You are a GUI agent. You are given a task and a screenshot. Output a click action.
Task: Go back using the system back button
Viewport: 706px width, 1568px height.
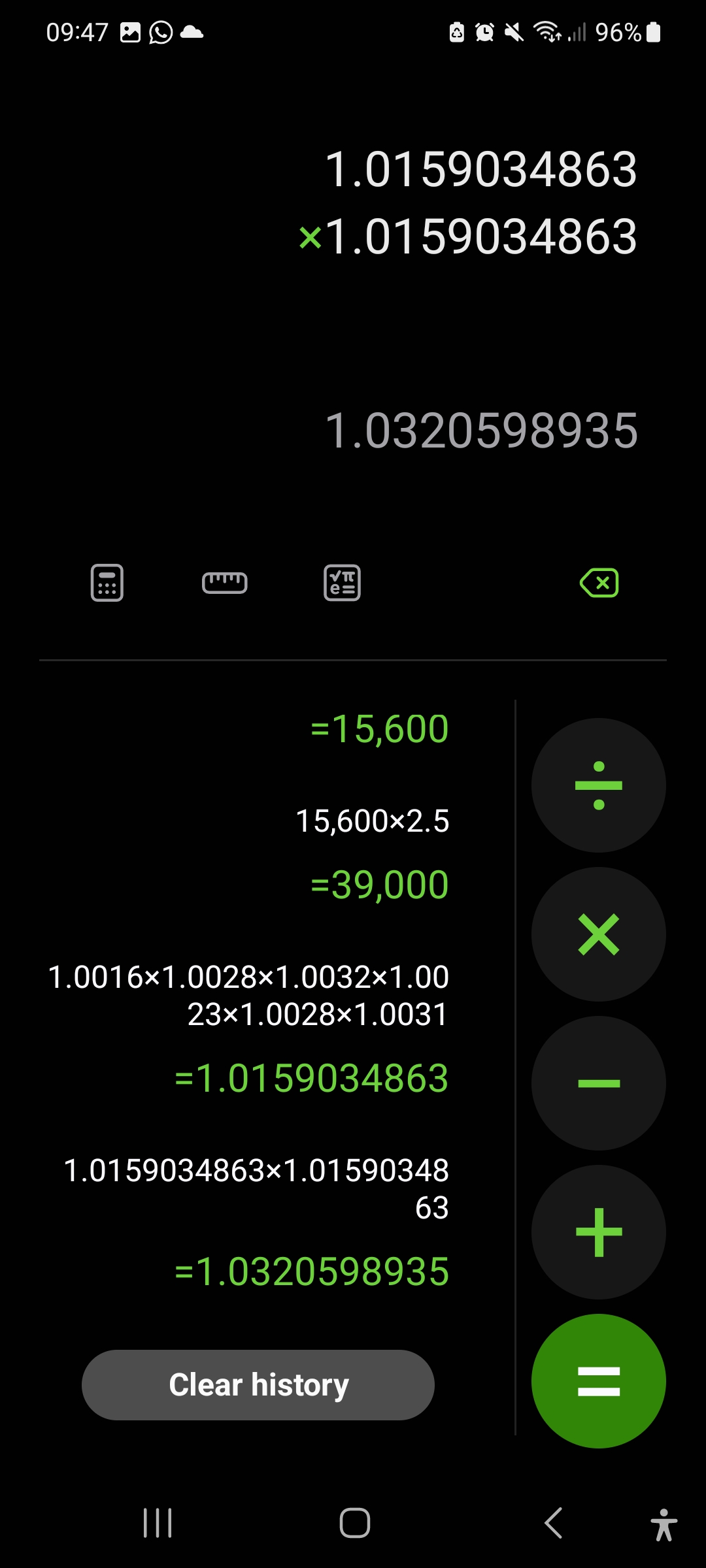click(x=553, y=1523)
